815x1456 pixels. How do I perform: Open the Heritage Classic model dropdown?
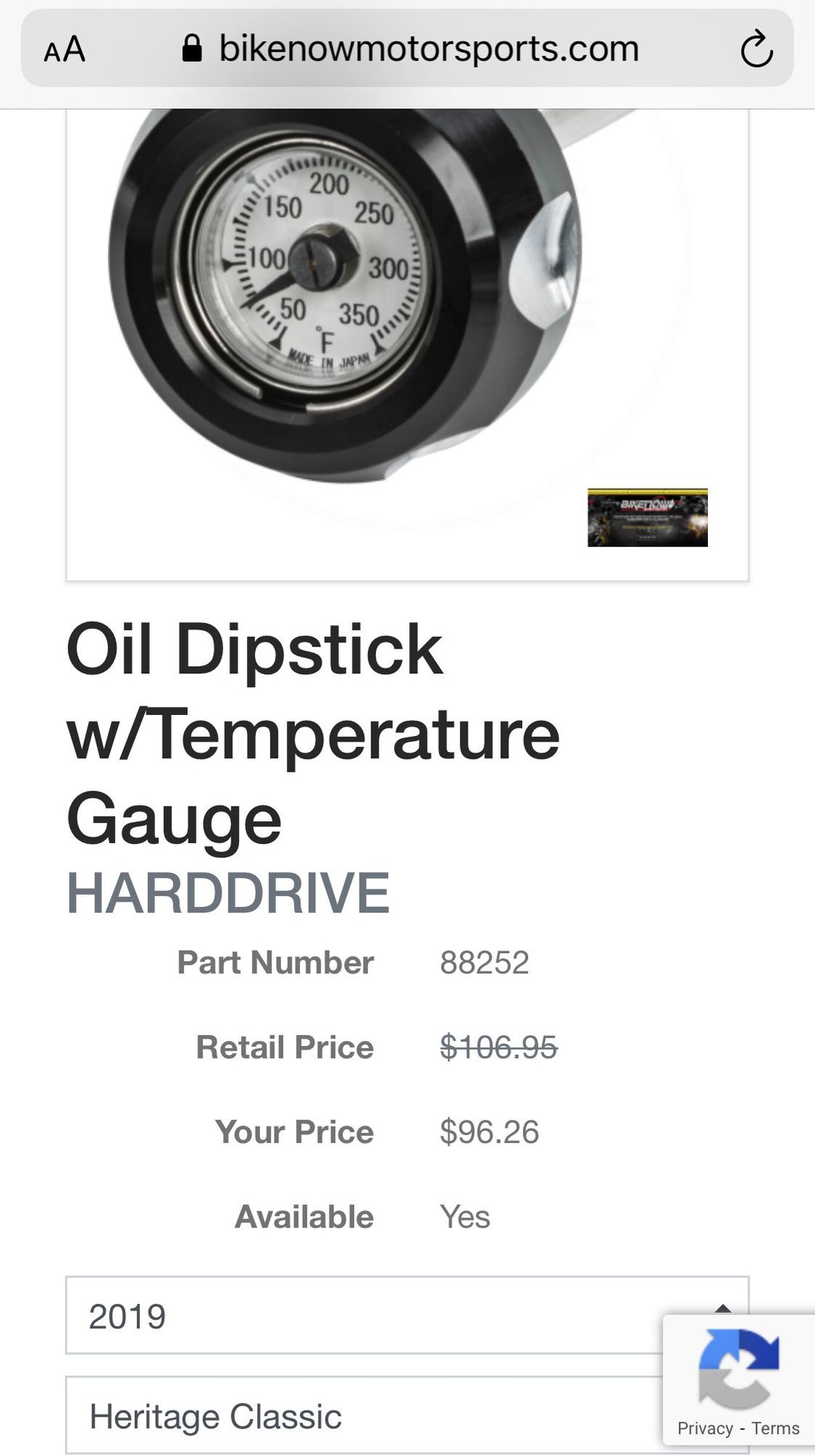pyautogui.click(x=364, y=1417)
